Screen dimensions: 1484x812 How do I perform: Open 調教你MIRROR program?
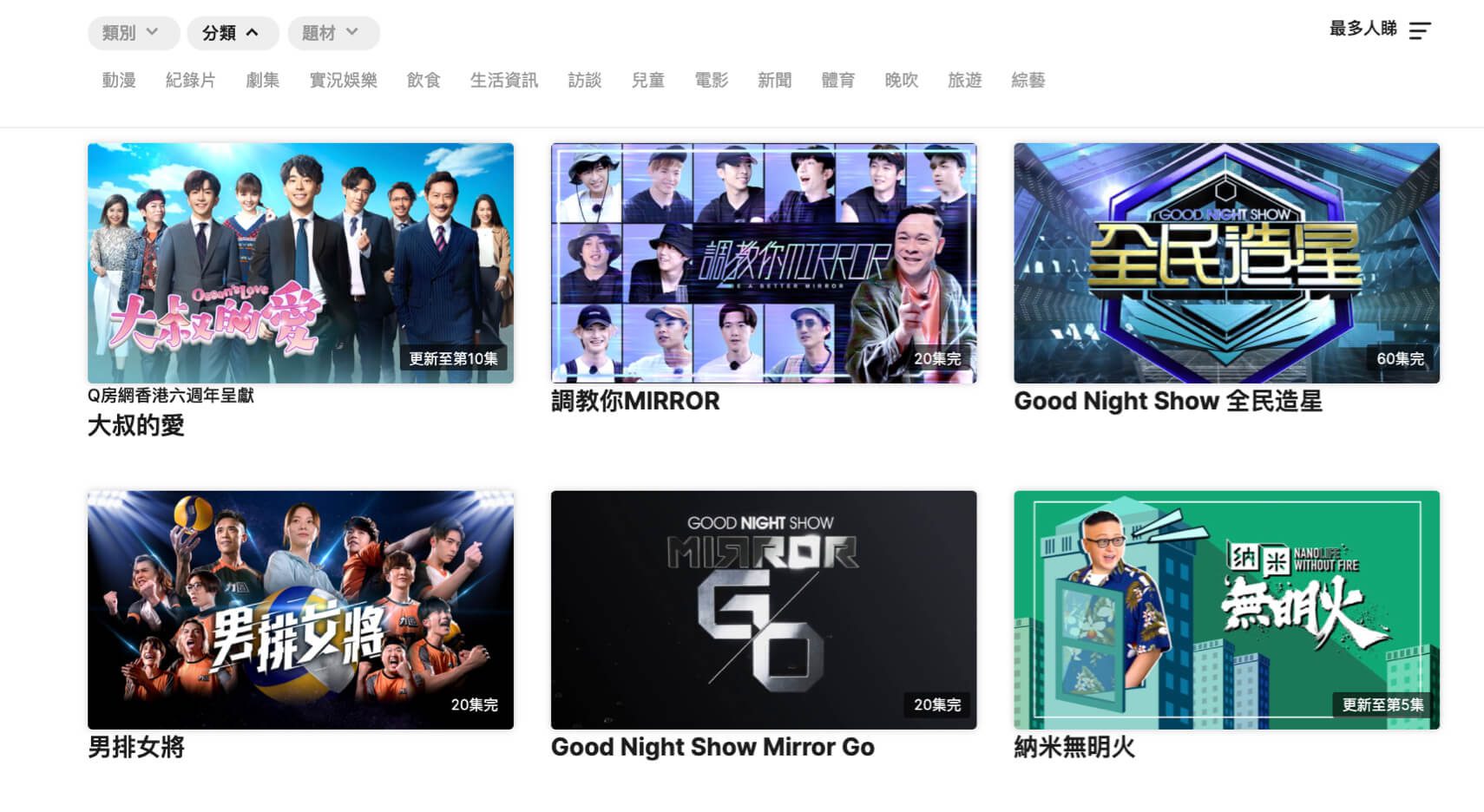pyautogui.click(x=764, y=263)
